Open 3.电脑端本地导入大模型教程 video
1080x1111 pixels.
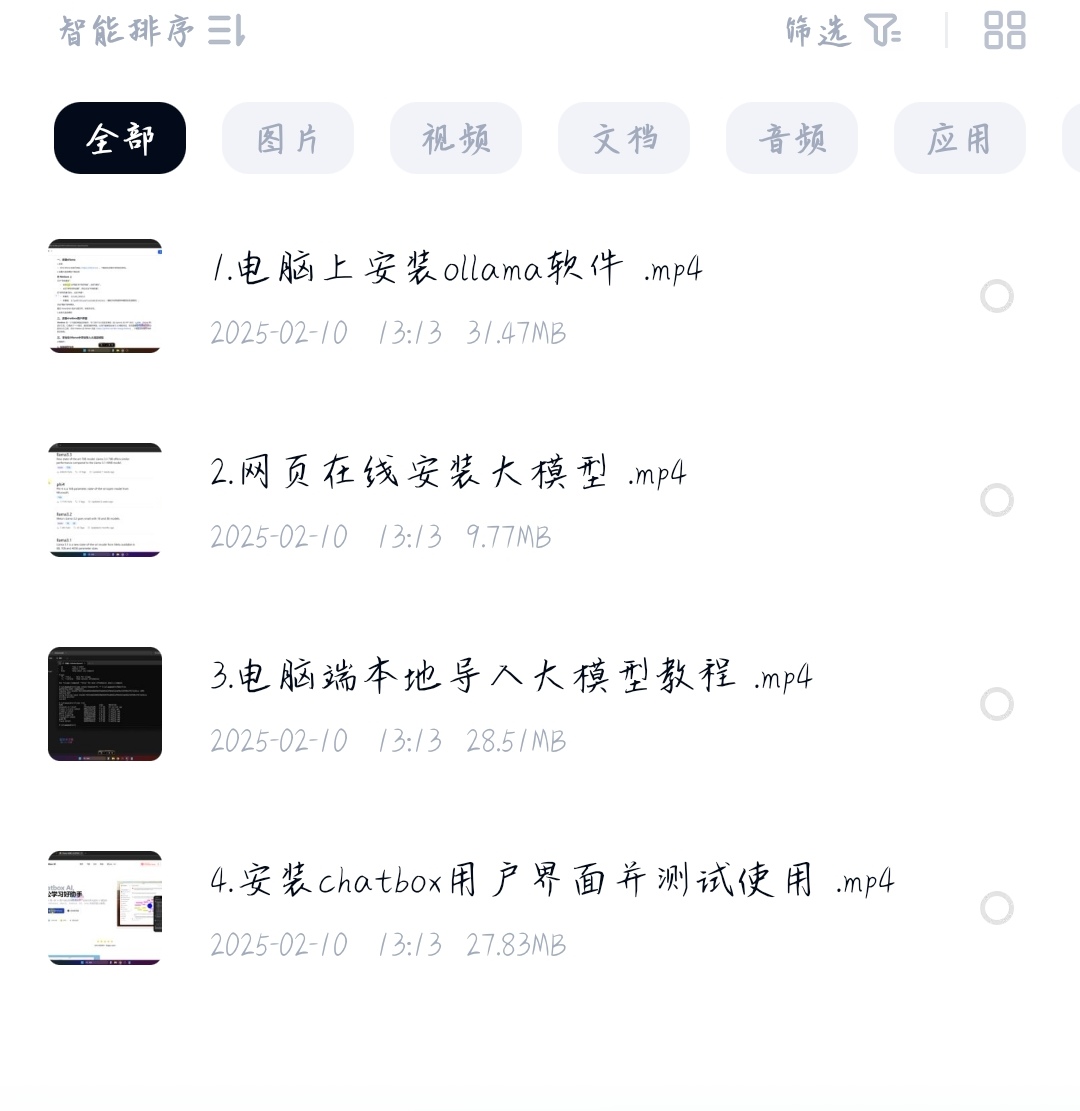[x=511, y=677]
